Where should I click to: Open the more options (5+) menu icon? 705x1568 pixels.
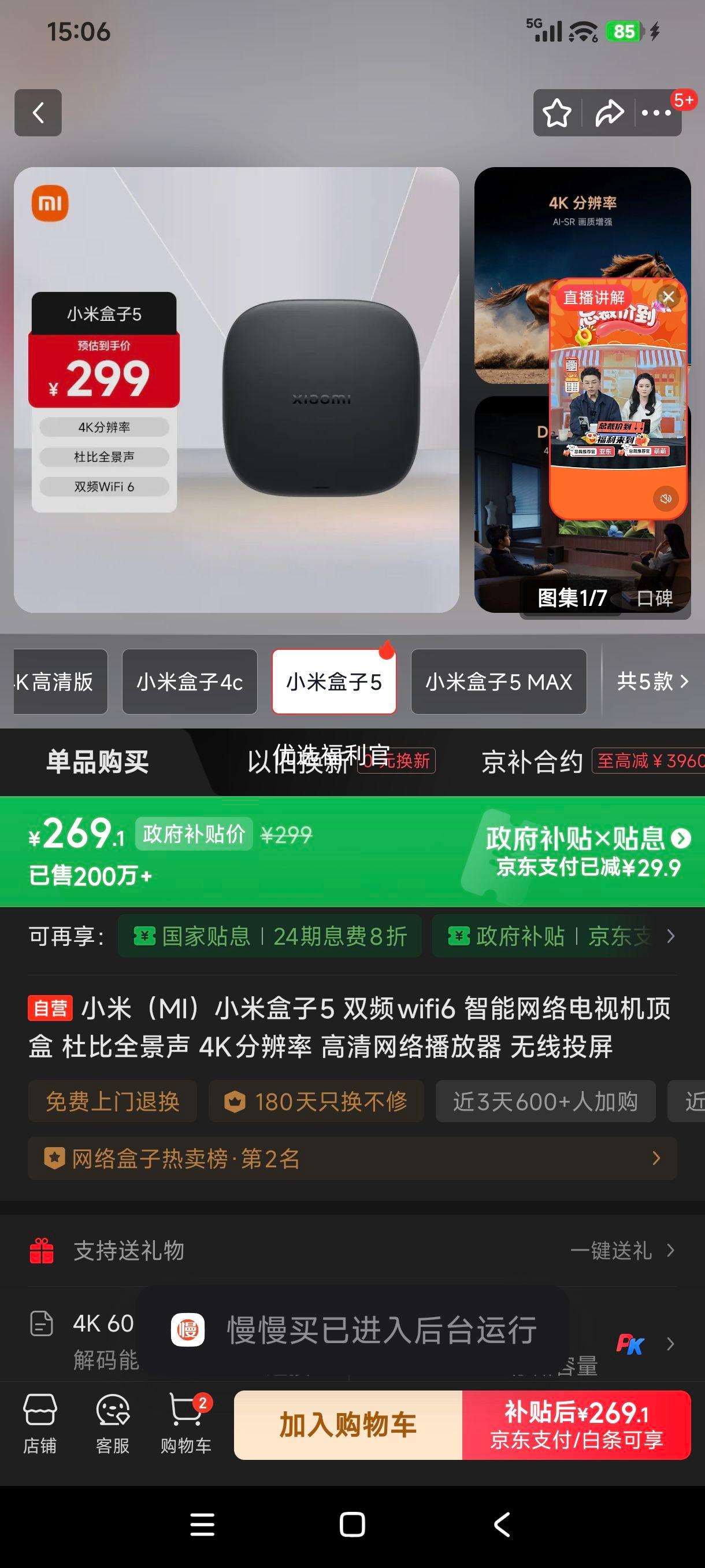[x=655, y=112]
